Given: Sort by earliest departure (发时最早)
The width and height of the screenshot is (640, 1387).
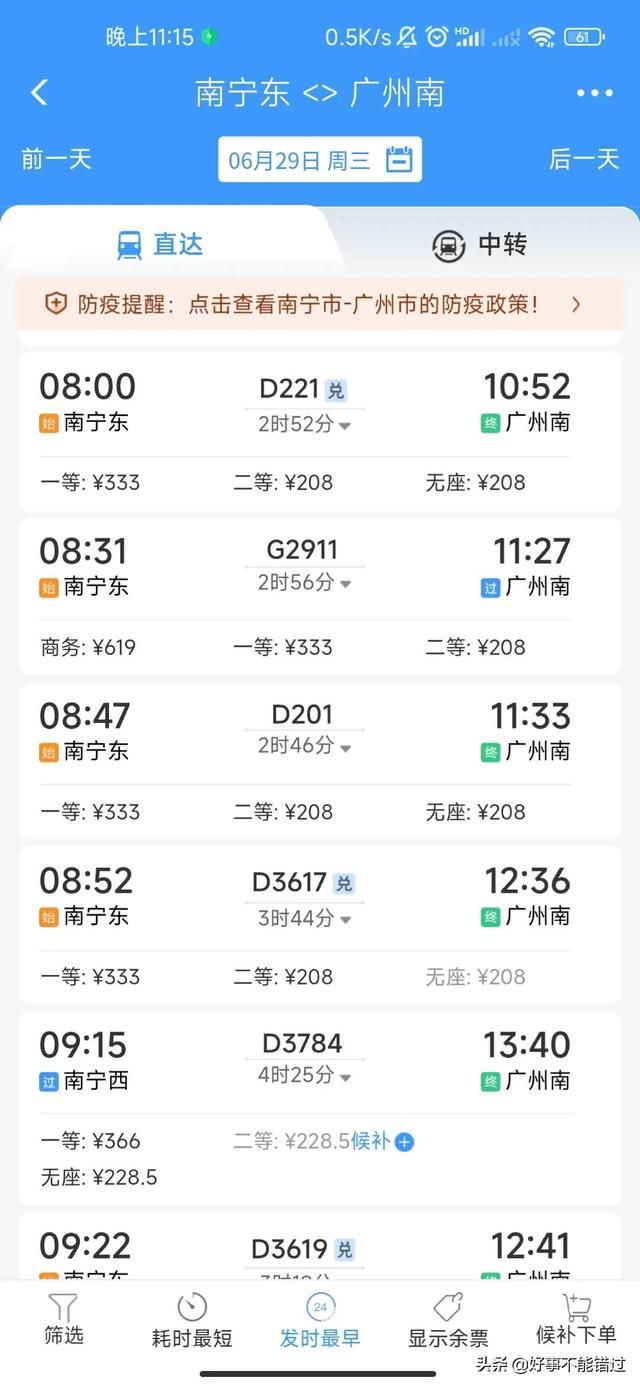Looking at the screenshot, I should click(320, 1320).
